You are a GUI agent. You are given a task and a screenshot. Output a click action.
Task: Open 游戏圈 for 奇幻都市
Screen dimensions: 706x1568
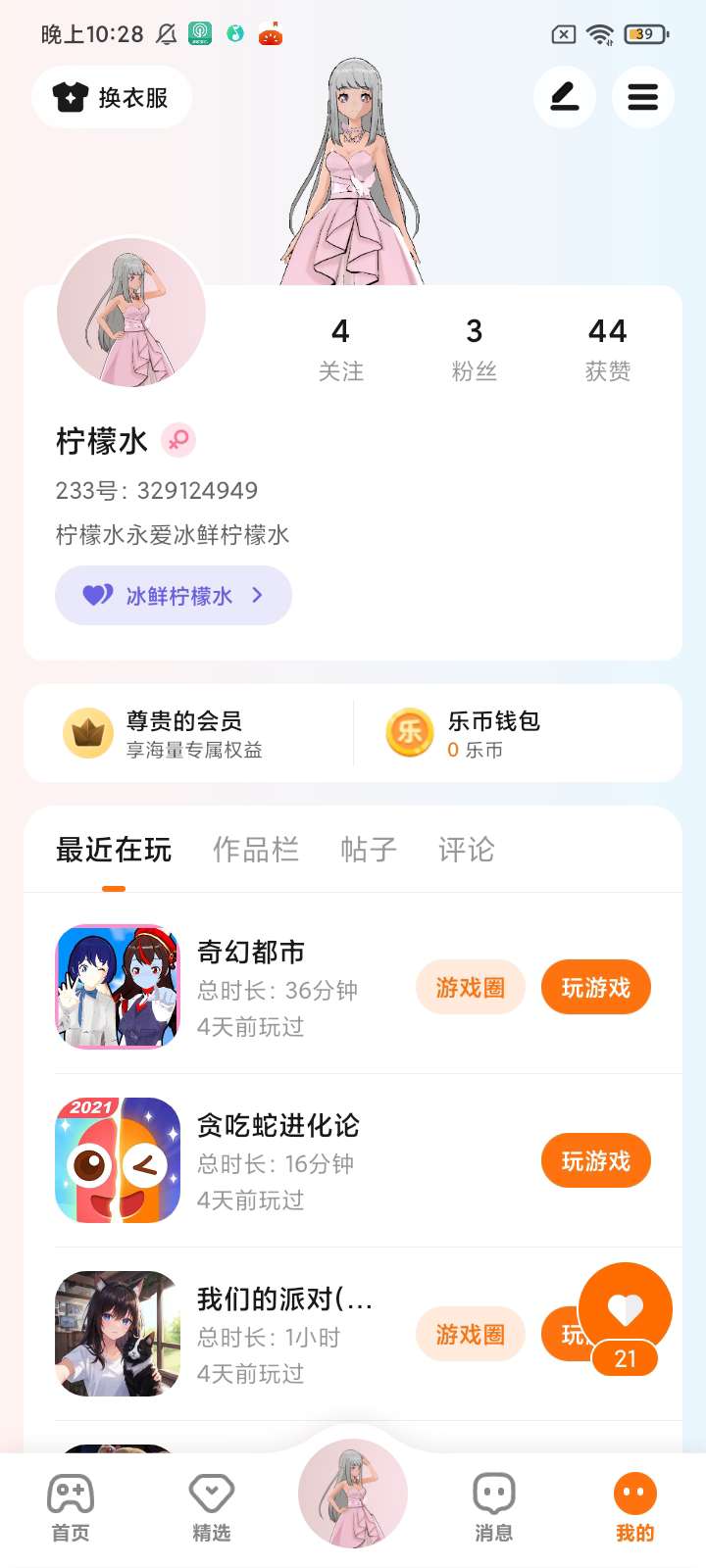tap(471, 987)
